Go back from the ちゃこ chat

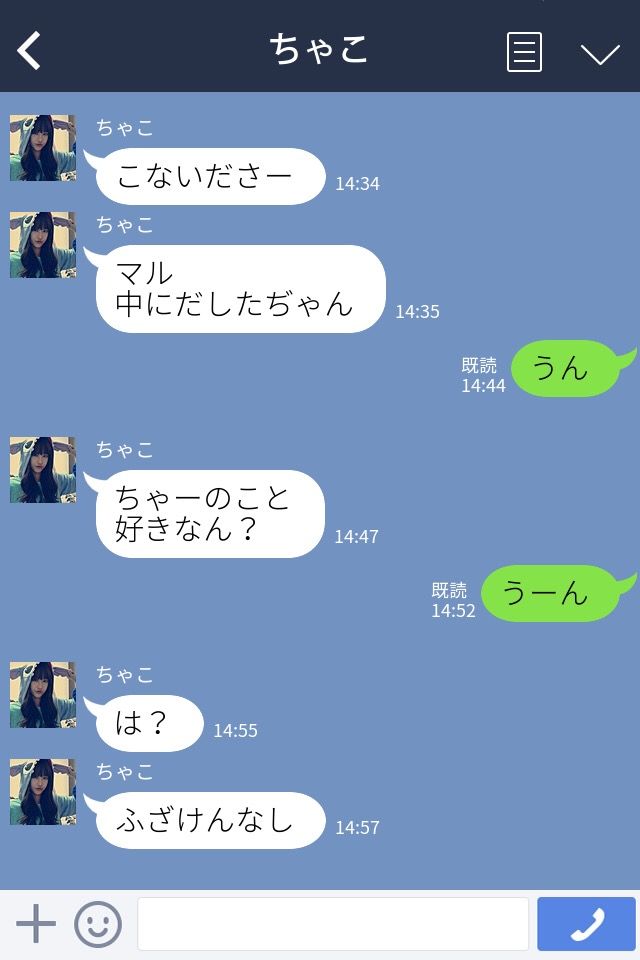30,50
